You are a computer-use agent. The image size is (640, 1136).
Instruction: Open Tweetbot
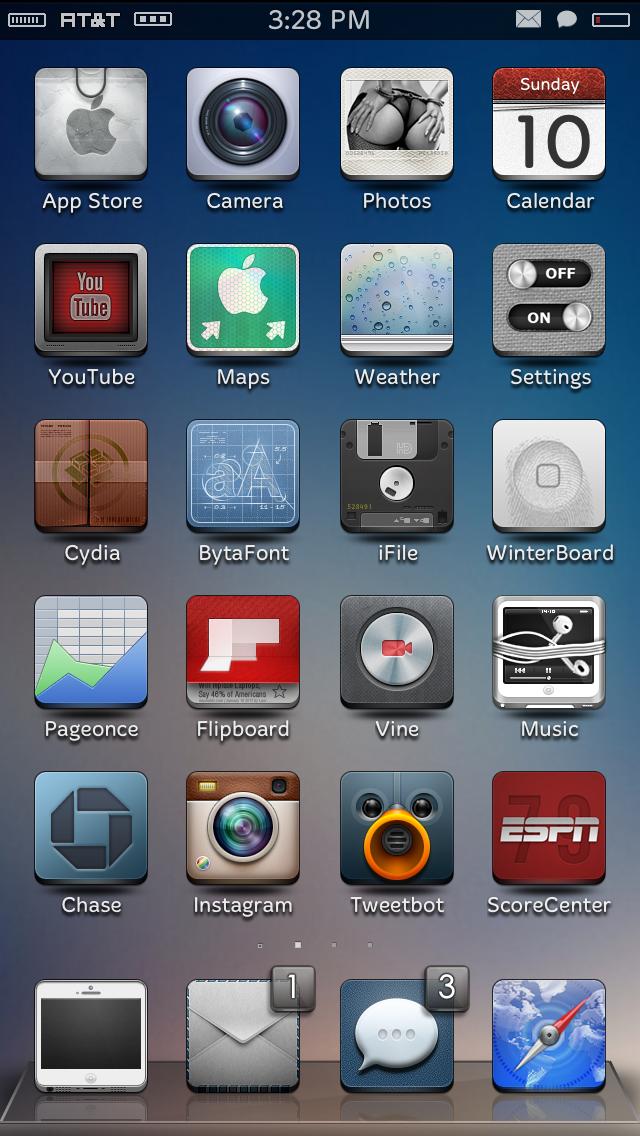[x=396, y=828]
